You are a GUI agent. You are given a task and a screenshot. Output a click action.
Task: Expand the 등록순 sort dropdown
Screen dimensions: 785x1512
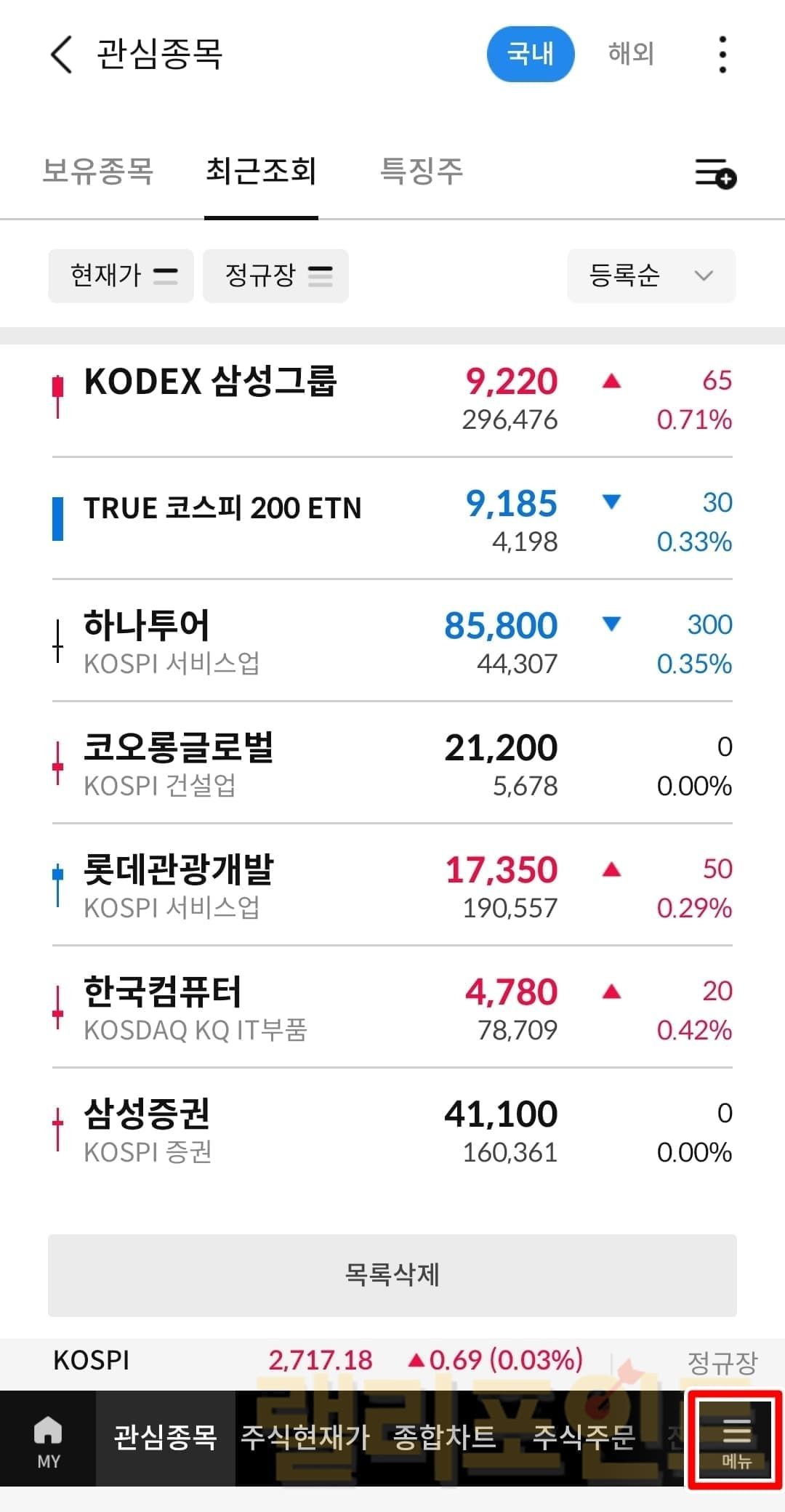click(x=651, y=276)
